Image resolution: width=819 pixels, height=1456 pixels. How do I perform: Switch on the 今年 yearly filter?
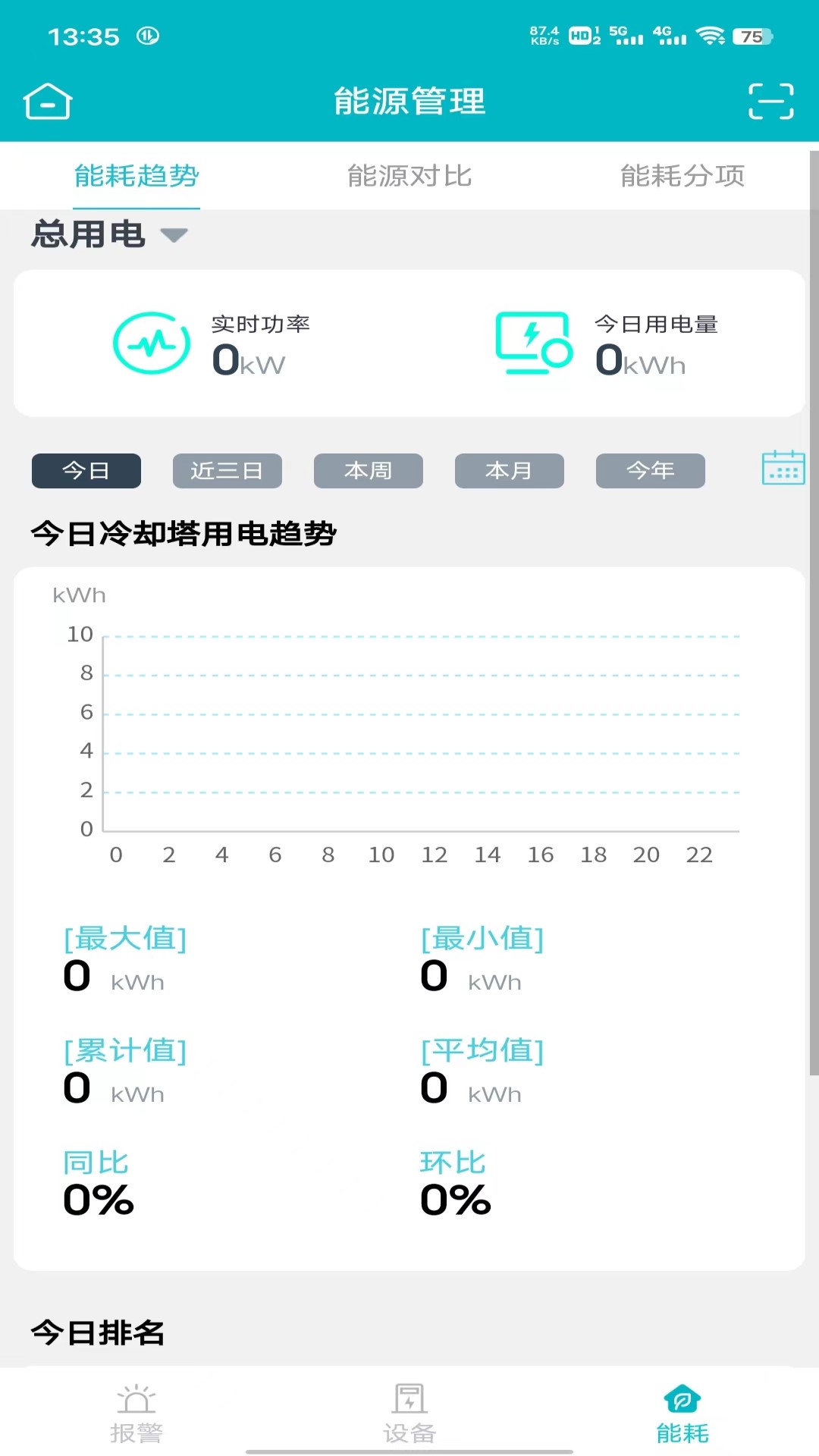651,470
